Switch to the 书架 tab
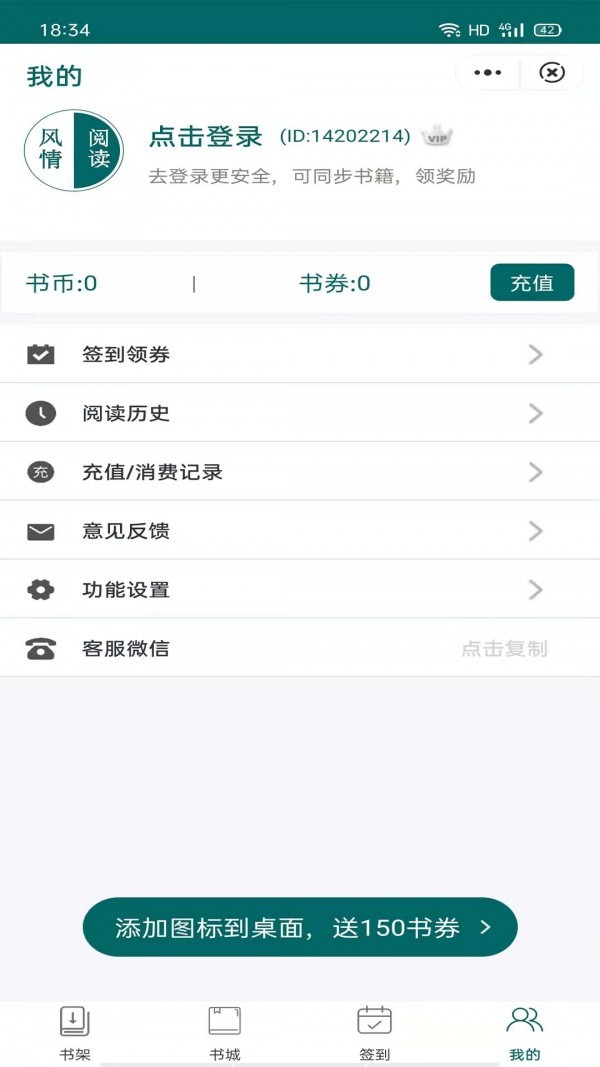The height and width of the screenshot is (1067, 600). point(75,1033)
